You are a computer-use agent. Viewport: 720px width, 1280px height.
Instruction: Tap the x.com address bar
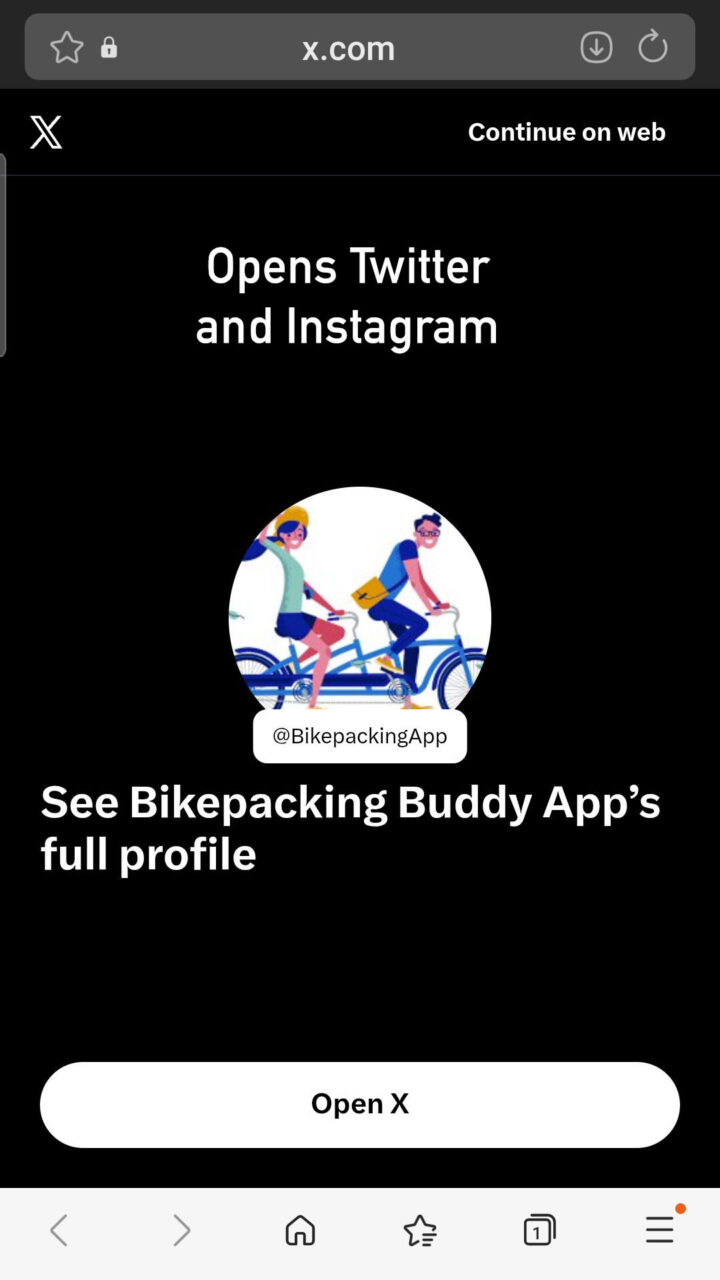click(x=348, y=47)
